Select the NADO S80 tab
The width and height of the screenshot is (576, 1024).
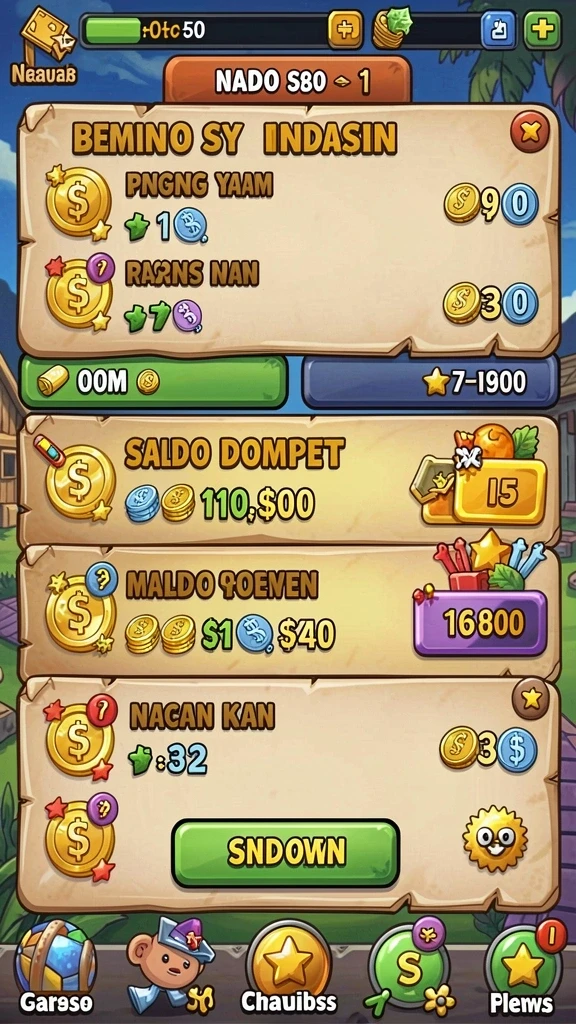point(287,81)
